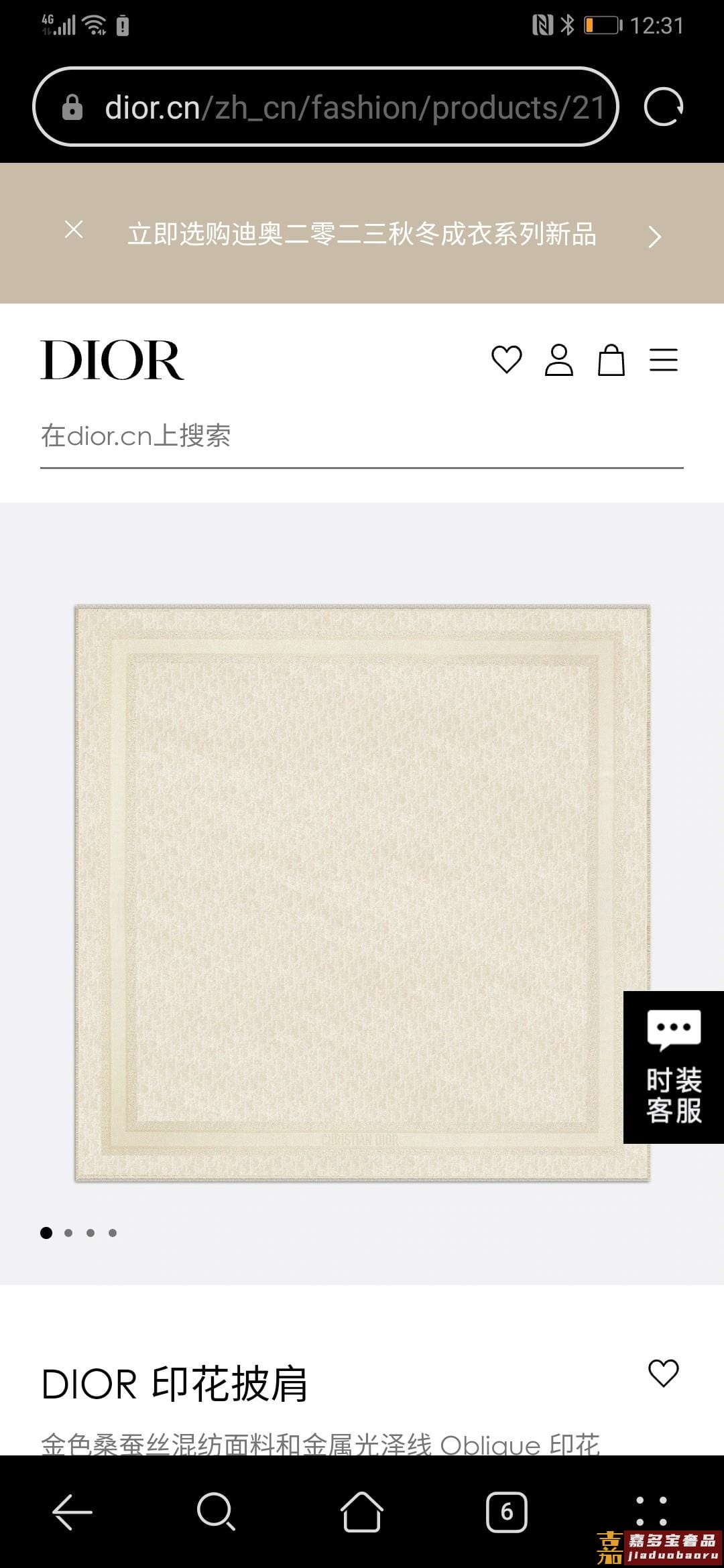Dismiss the autumn-winter promo banner
Image resolution: width=724 pixels, height=1568 pixels.
point(74,230)
